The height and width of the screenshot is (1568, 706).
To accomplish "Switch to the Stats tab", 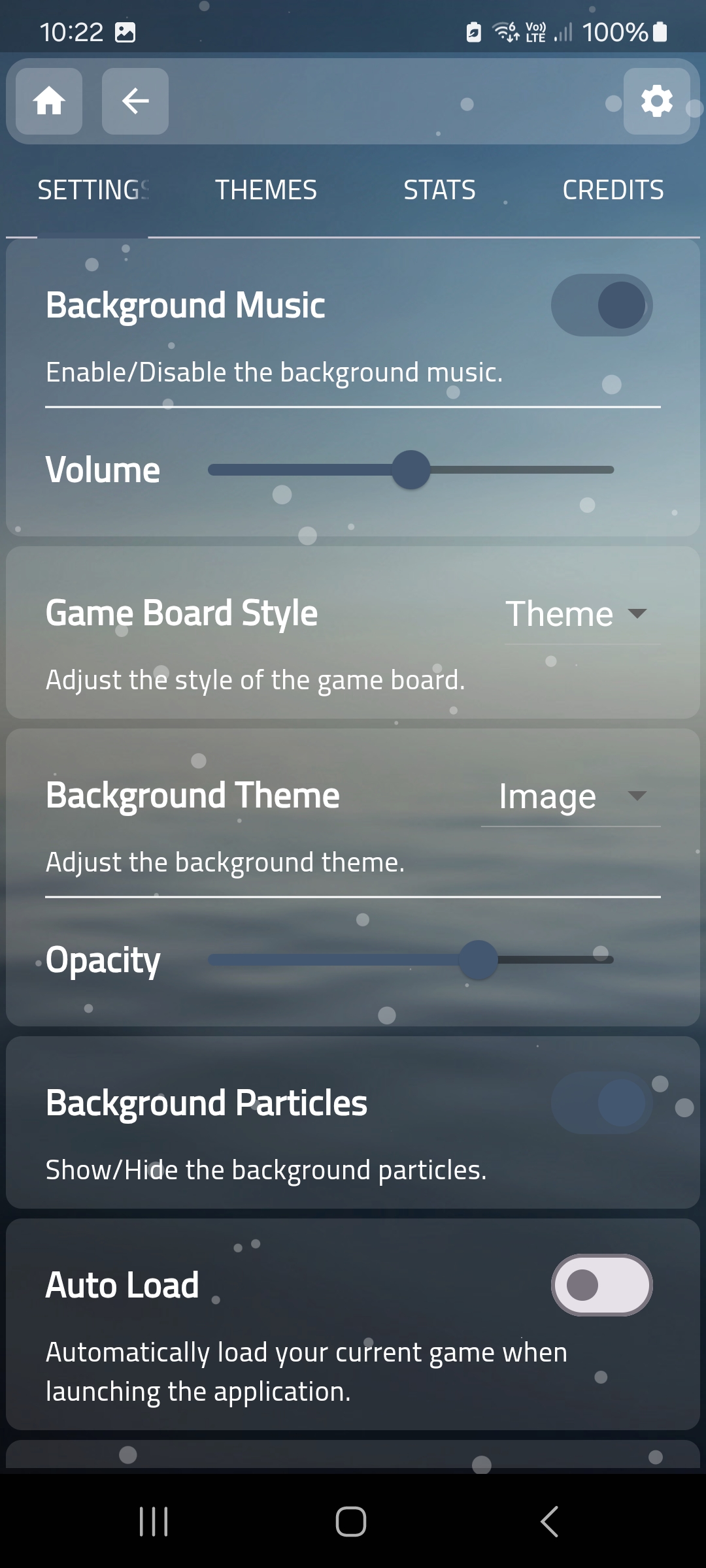I will pyautogui.click(x=439, y=190).
